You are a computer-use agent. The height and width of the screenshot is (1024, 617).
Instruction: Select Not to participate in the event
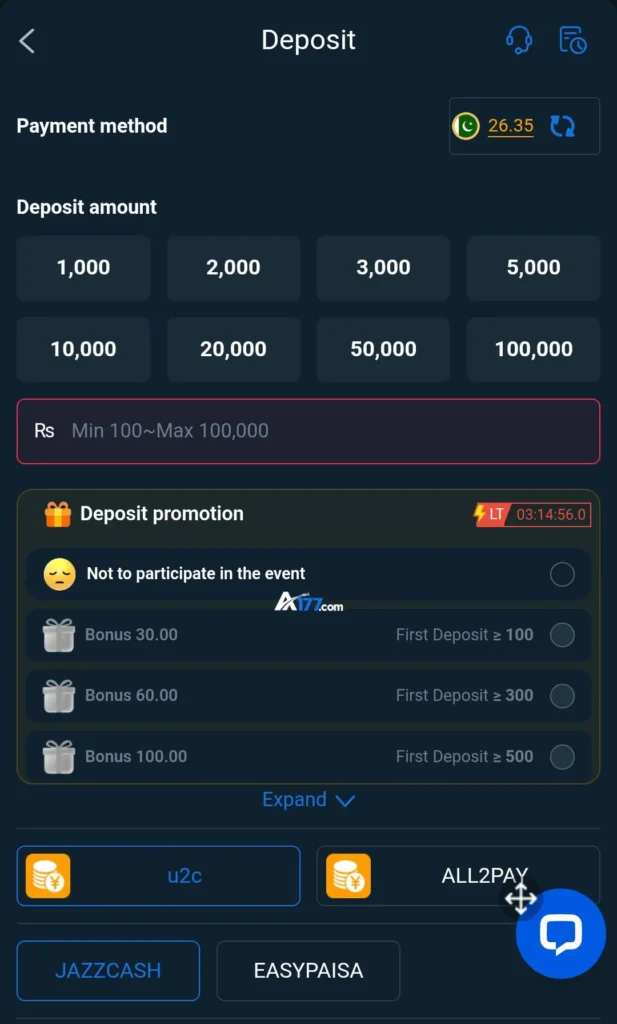(x=308, y=574)
